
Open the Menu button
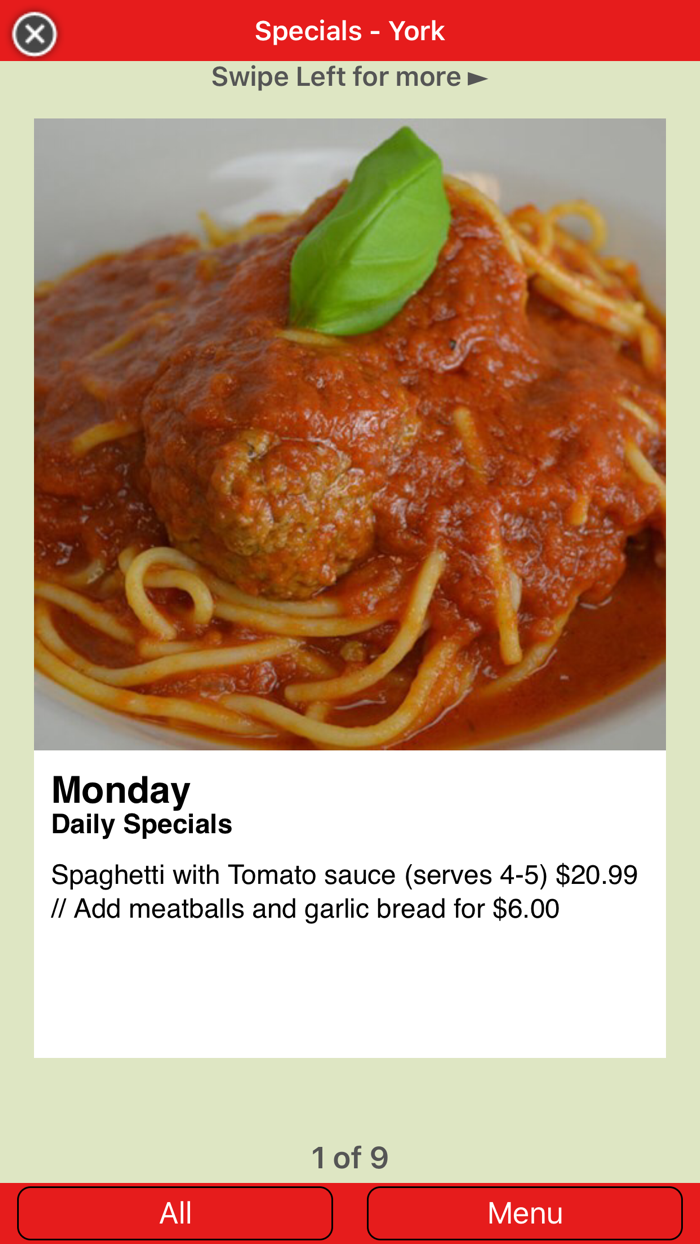(525, 1213)
